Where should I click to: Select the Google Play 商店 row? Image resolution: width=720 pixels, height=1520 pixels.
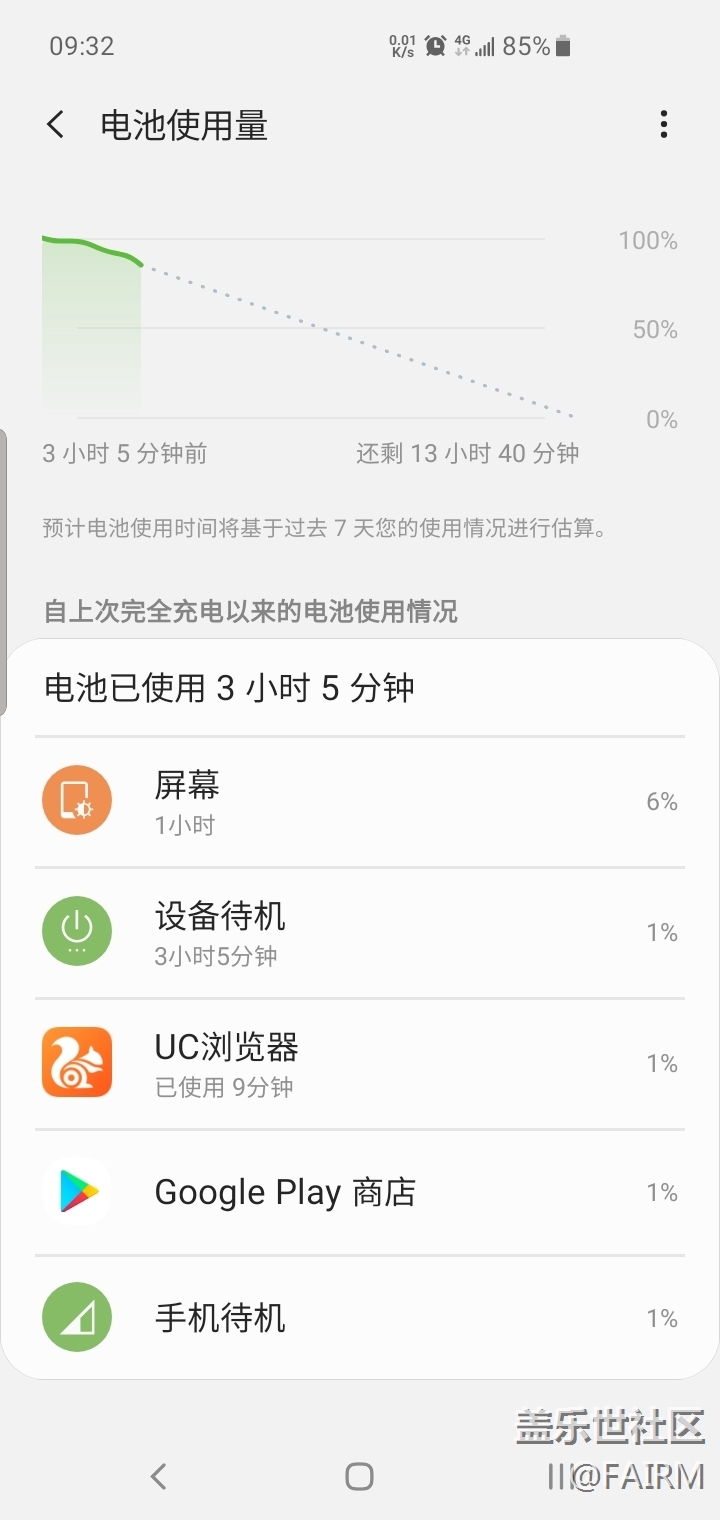coord(360,1192)
